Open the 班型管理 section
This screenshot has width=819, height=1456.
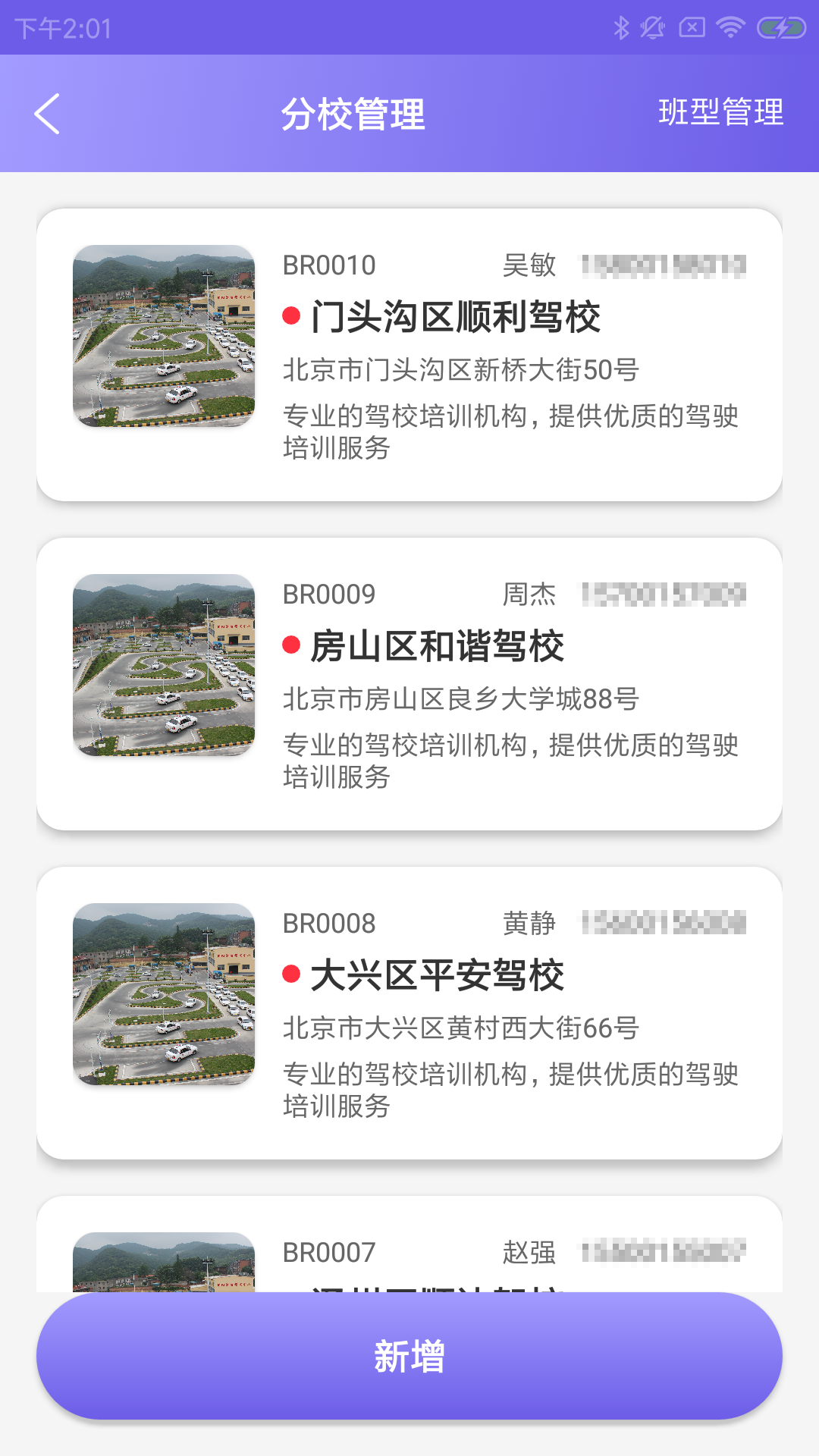721,114
